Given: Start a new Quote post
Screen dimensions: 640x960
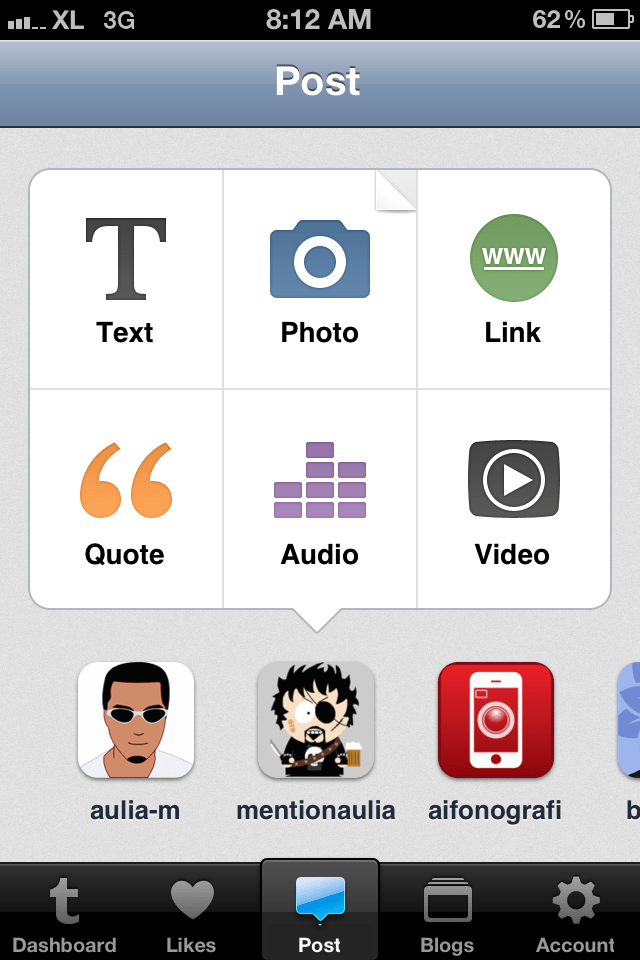Looking at the screenshot, I should pyautogui.click(x=125, y=500).
